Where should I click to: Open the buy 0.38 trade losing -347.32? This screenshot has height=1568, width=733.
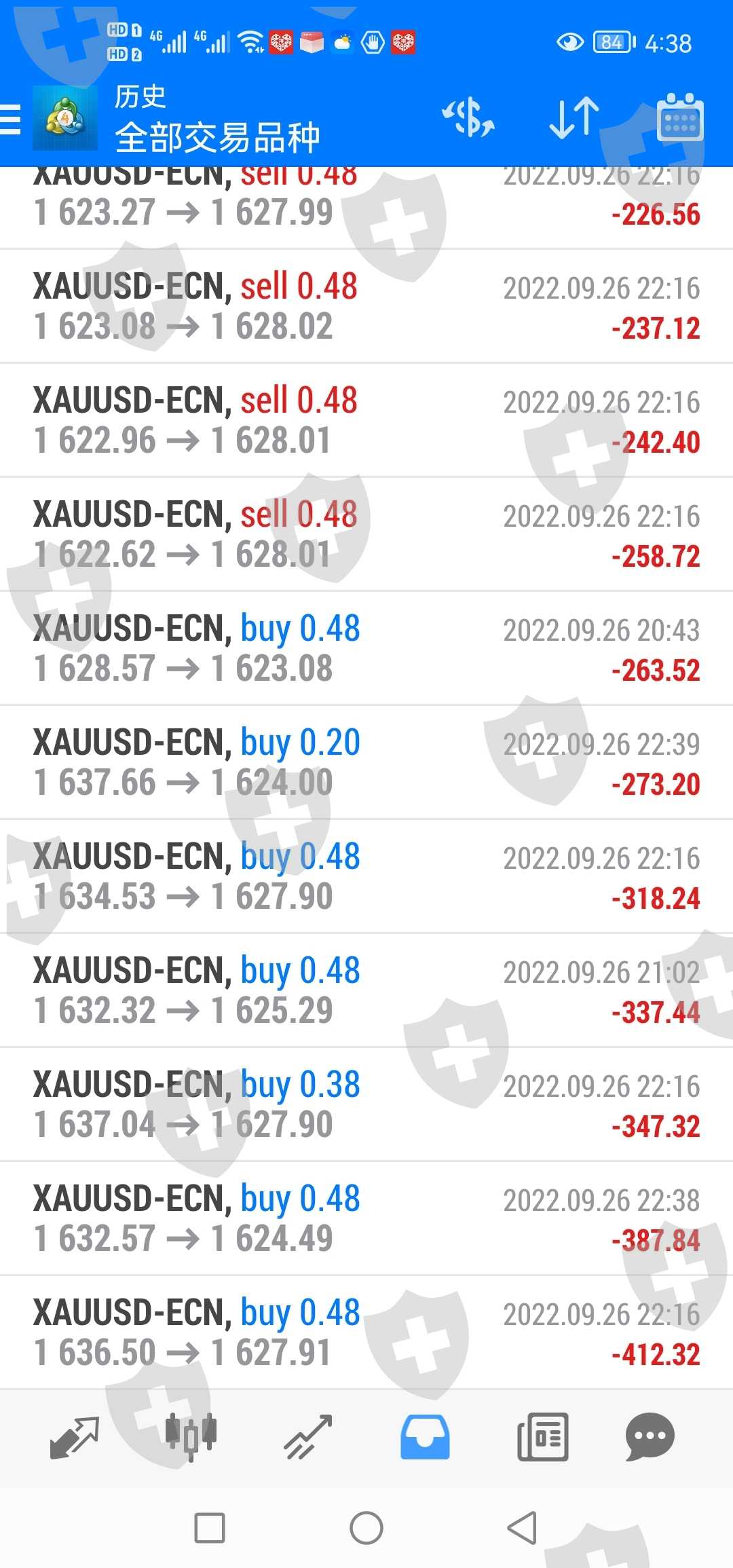pos(366,1105)
